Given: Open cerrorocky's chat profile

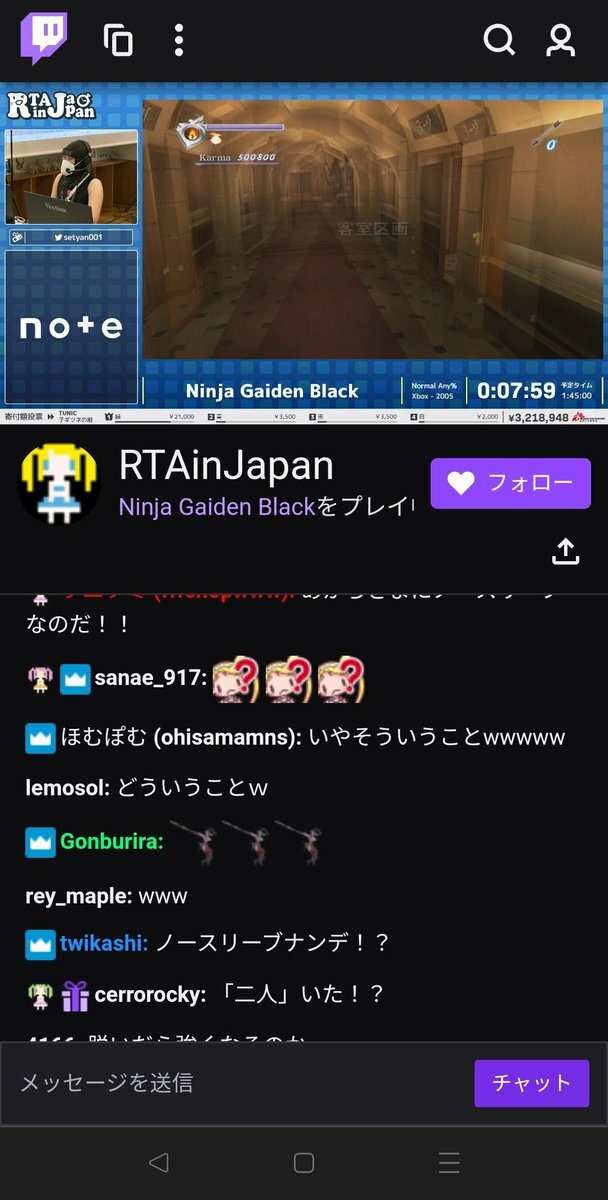Looking at the screenshot, I should 149,995.
